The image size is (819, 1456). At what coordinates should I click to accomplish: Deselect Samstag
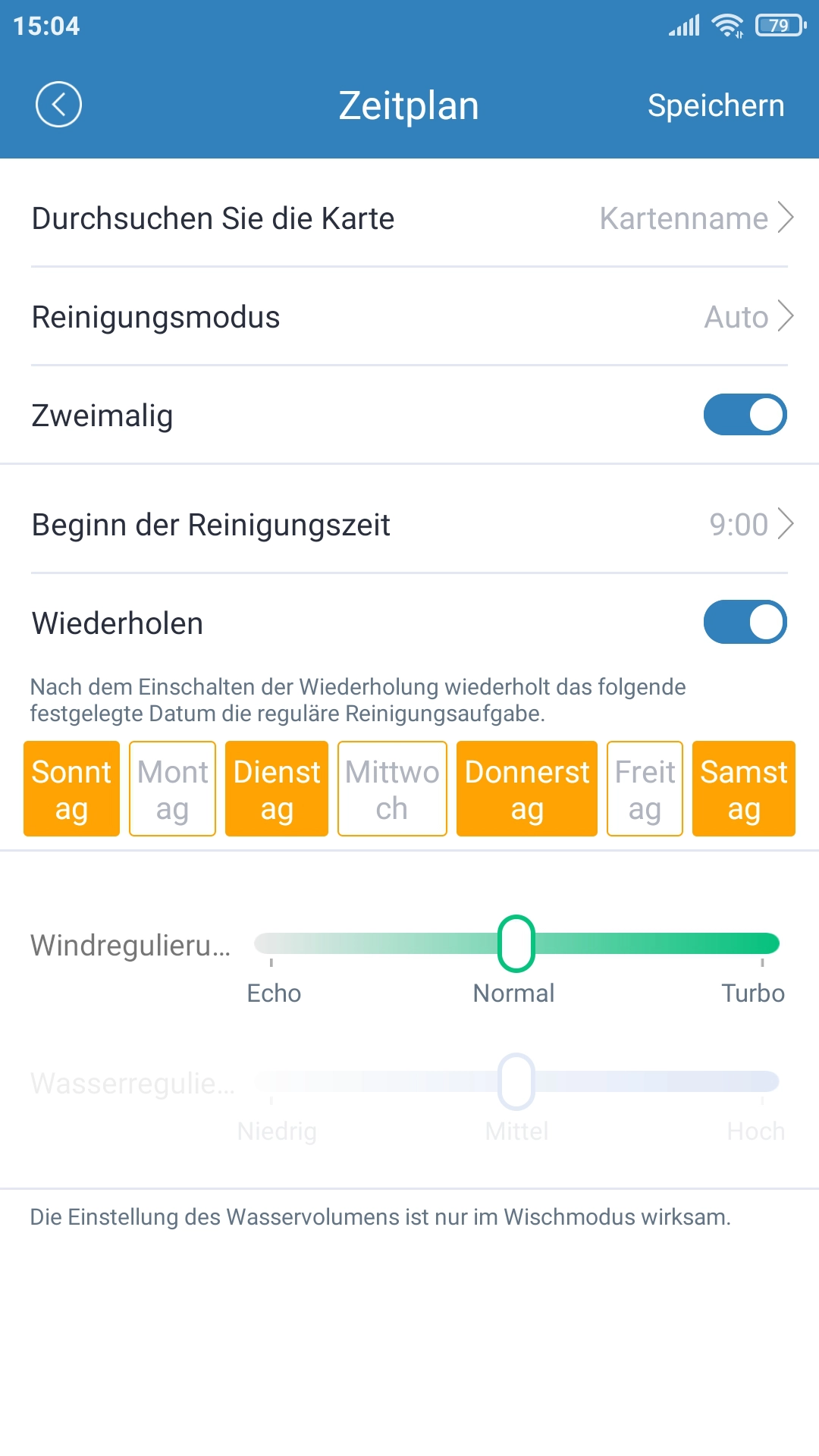(744, 789)
